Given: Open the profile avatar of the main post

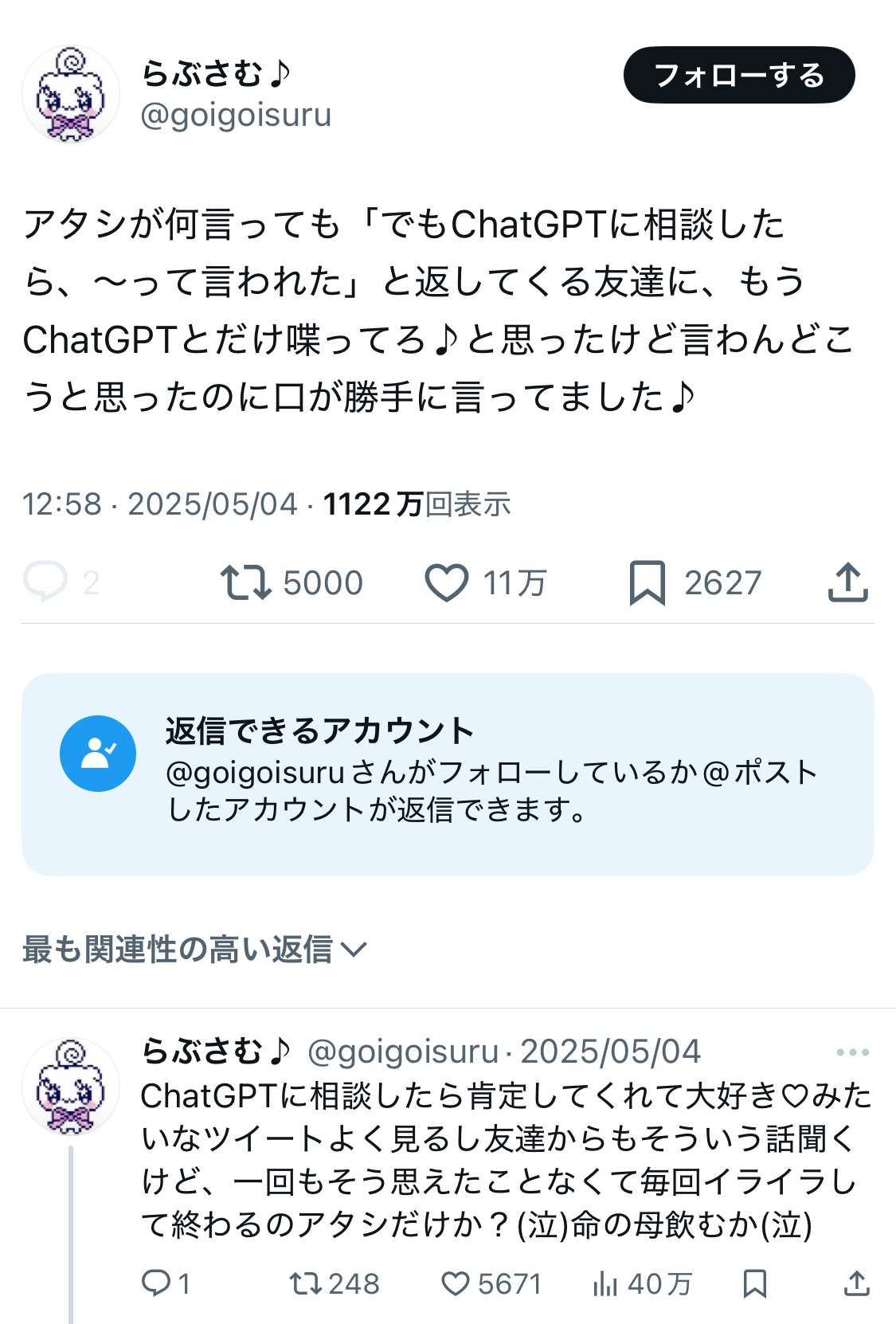Looking at the screenshot, I should click(71, 94).
